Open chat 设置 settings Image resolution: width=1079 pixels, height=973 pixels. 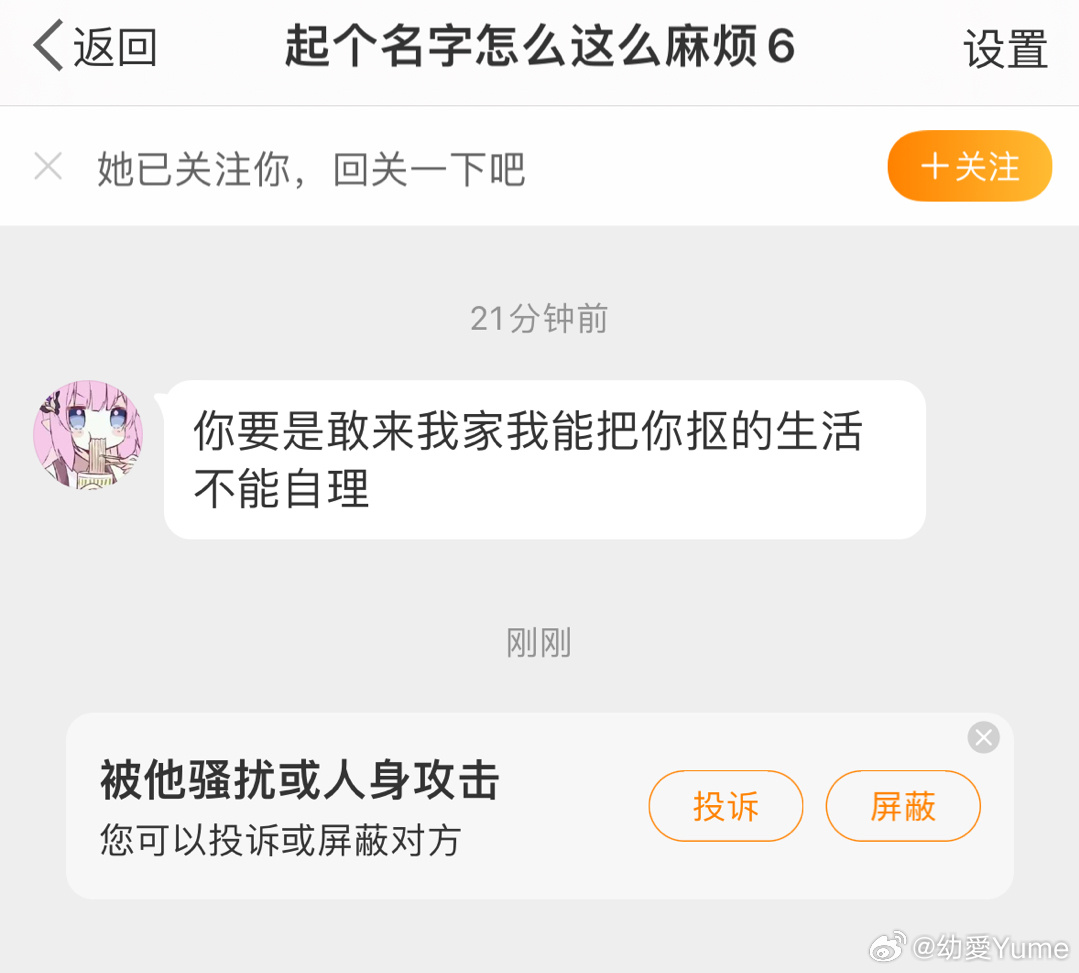click(1005, 50)
